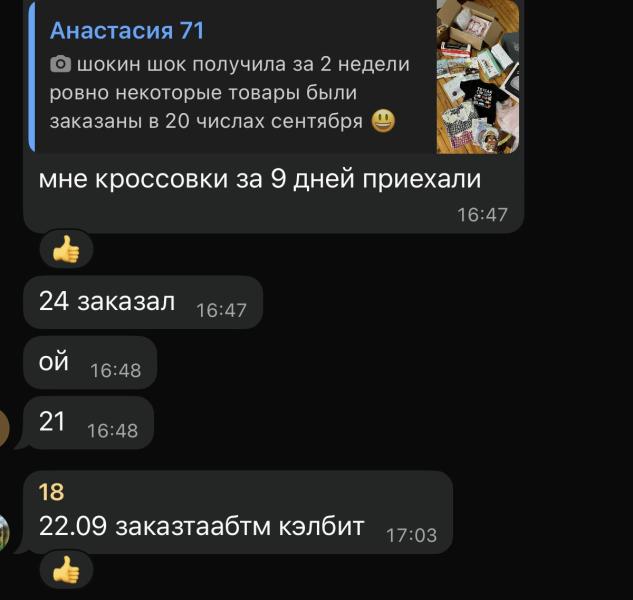Tap thumbs-up reaction under the кроссовки message
This screenshot has height=600, width=633.
66,251
